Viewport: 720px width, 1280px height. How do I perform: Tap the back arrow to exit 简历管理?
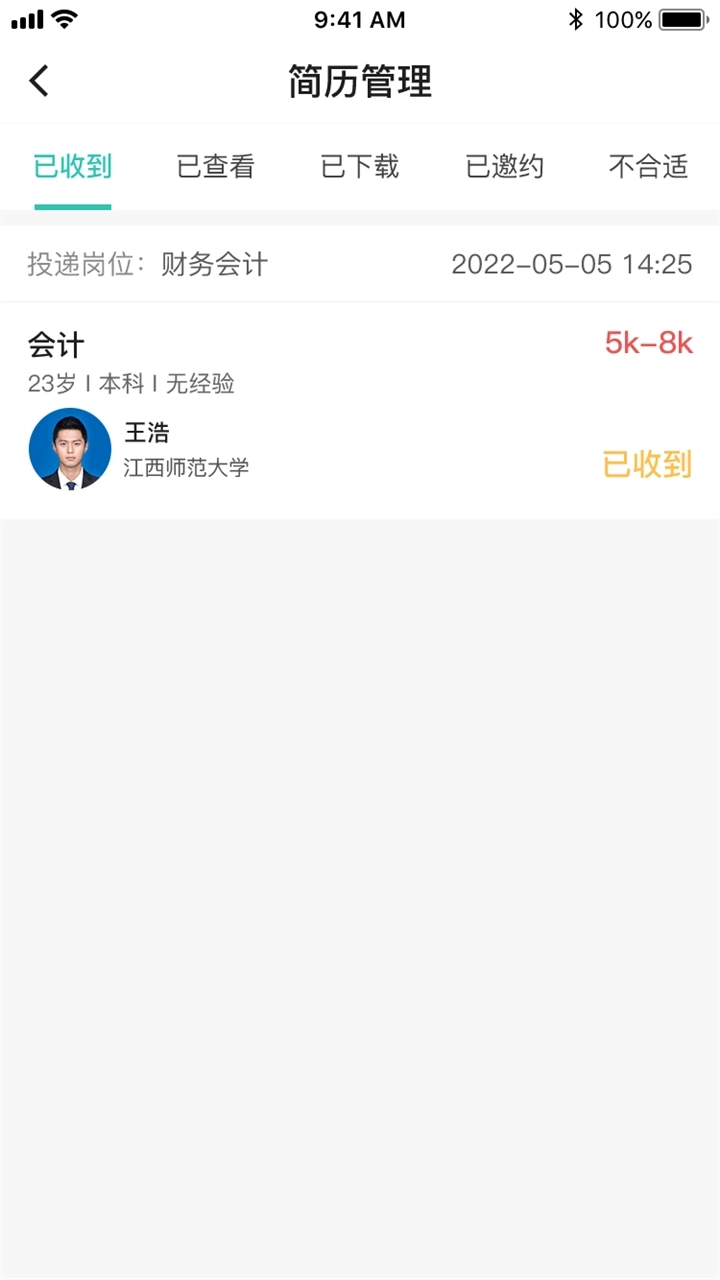[38, 81]
